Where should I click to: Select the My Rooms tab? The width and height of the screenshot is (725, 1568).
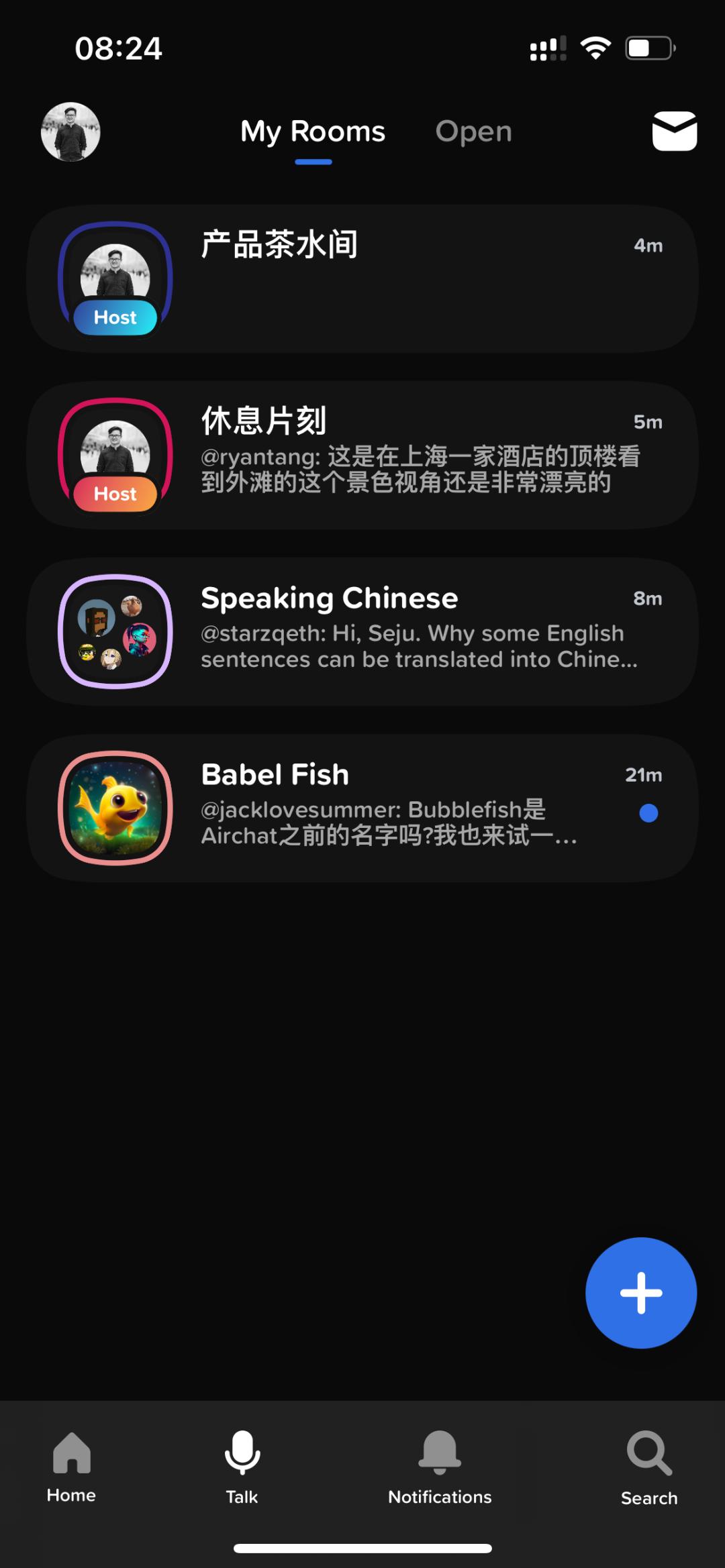pos(313,132)
